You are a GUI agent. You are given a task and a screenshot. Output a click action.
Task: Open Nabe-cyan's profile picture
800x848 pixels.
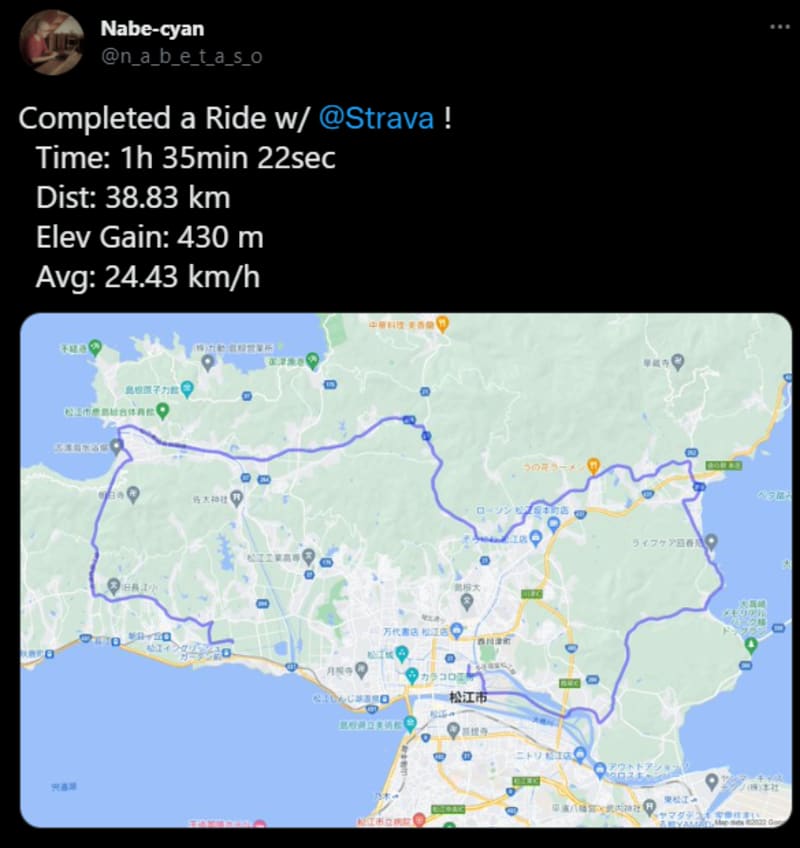click(51, 42)
